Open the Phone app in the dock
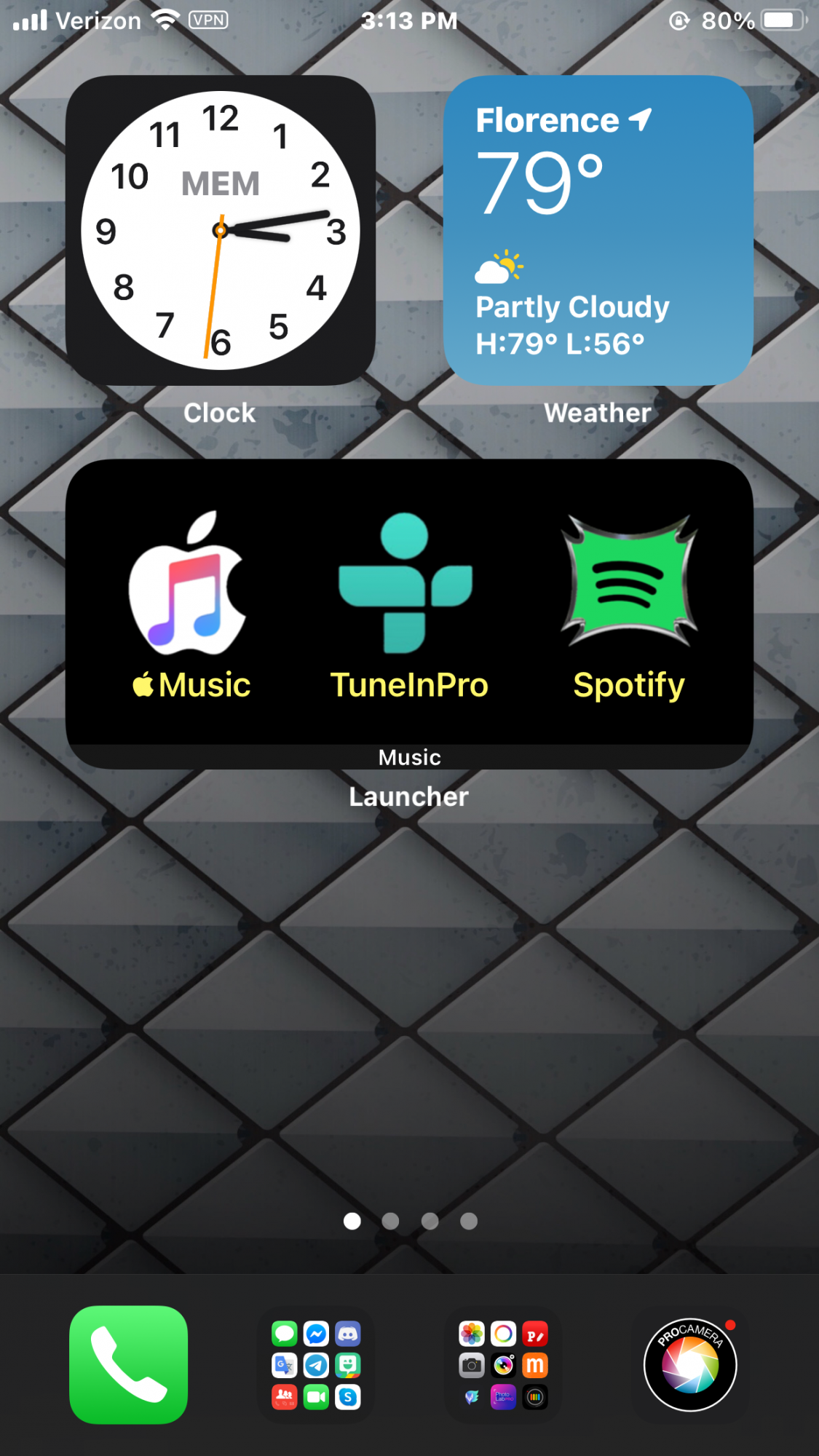 (x=129, y=1364)
